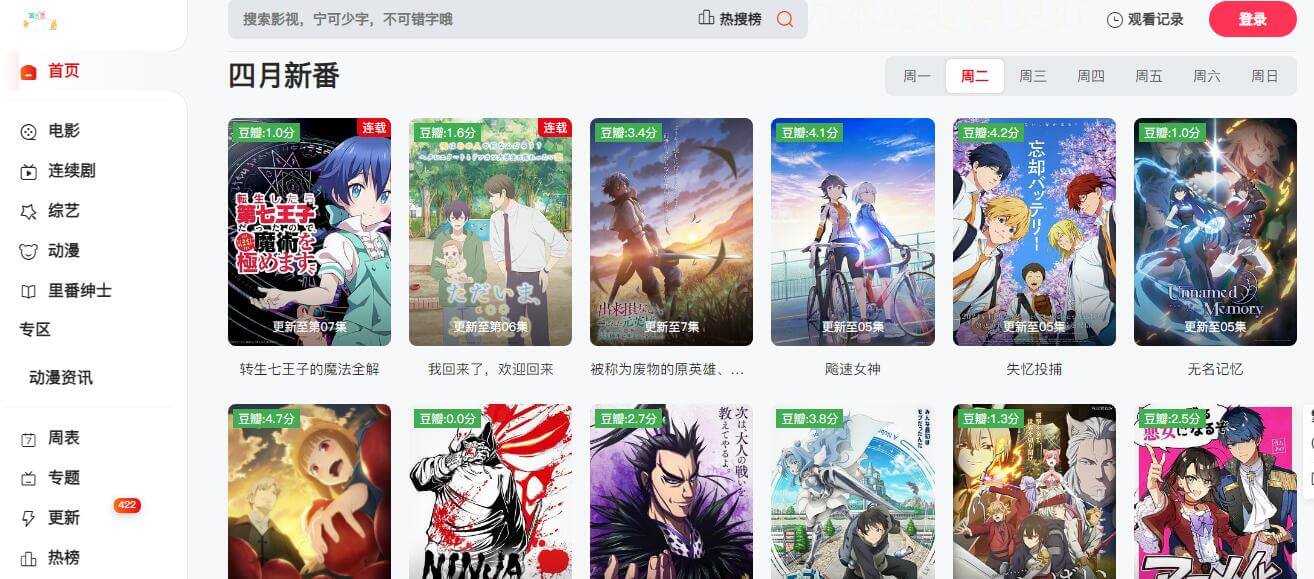Go to 首页 in the sidebar
Screen dimensions: 1314x579
tap(62, 71)
